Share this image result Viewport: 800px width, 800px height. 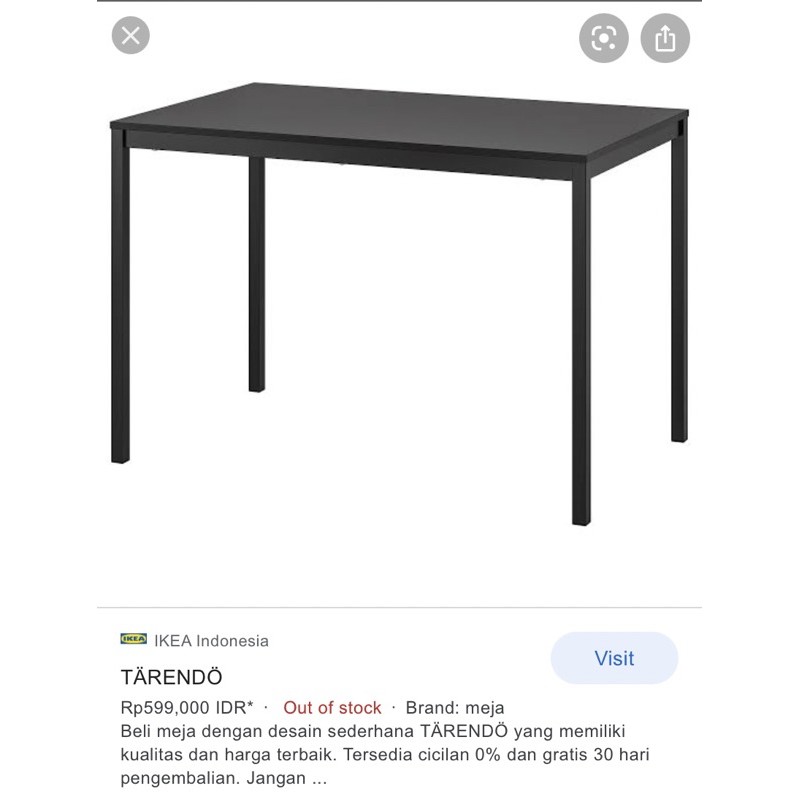pos(665,39)
